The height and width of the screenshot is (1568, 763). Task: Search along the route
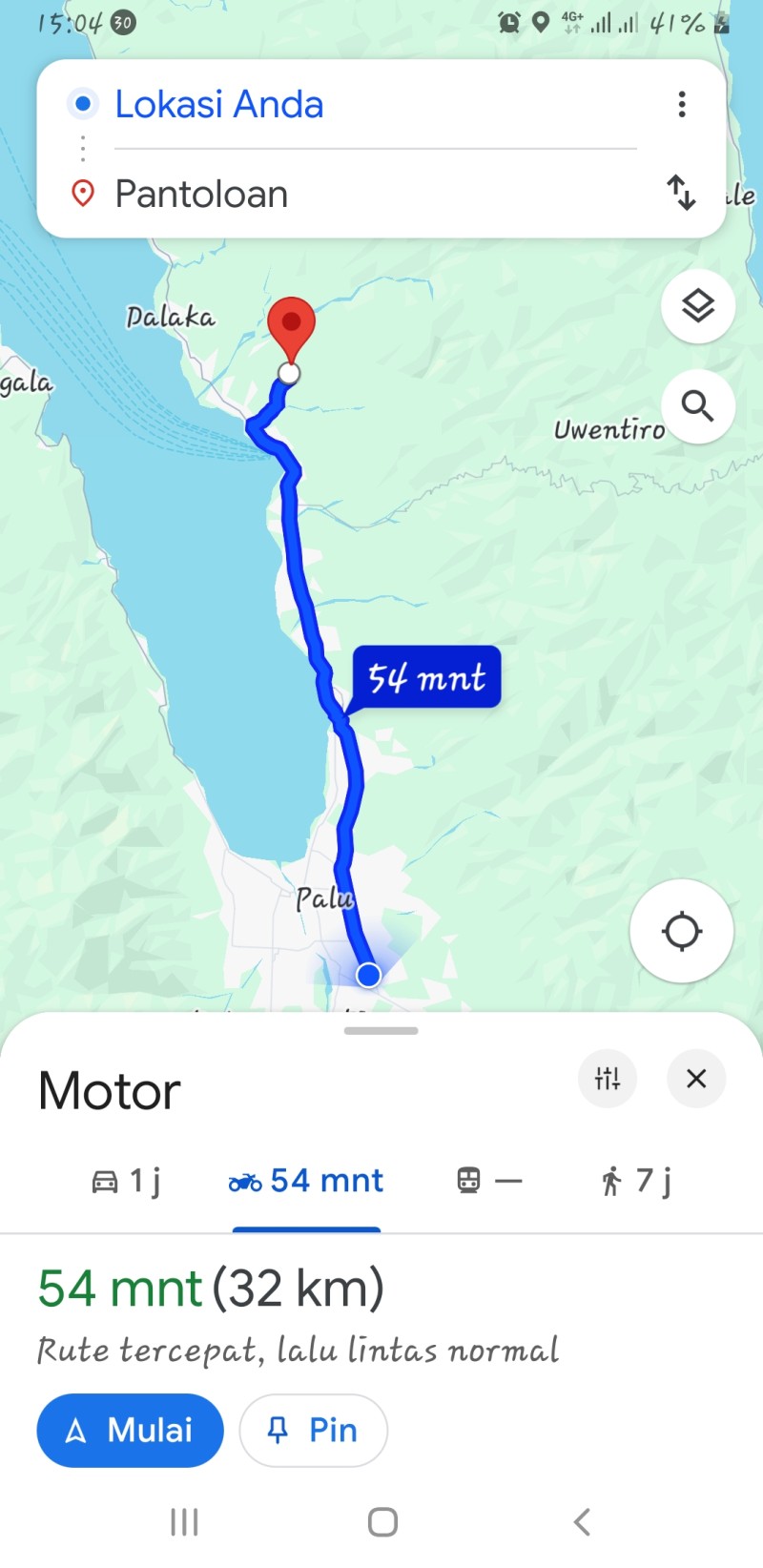click(698, 406)
